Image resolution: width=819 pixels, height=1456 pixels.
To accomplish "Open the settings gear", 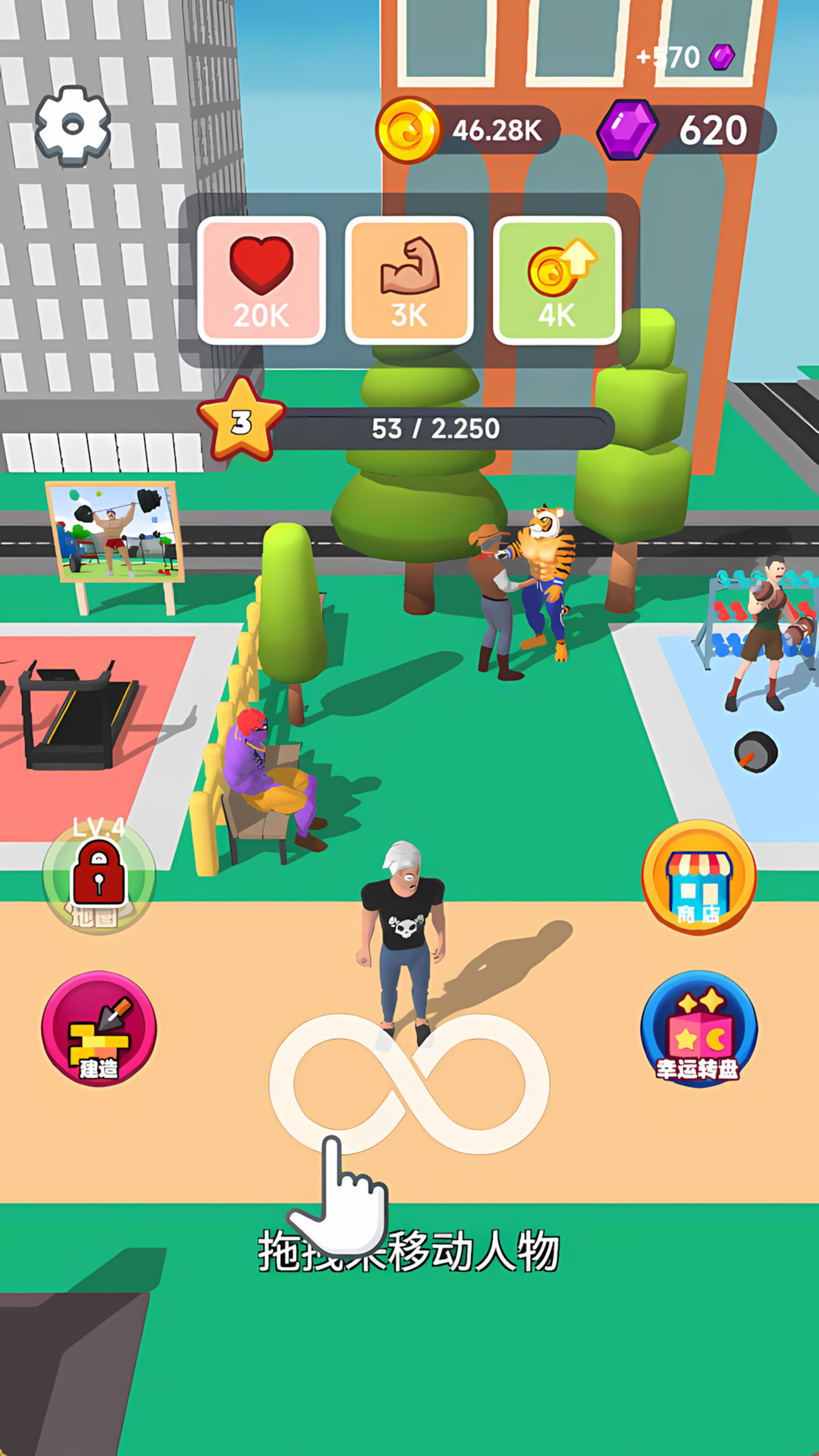I will (x=73, y=126).
